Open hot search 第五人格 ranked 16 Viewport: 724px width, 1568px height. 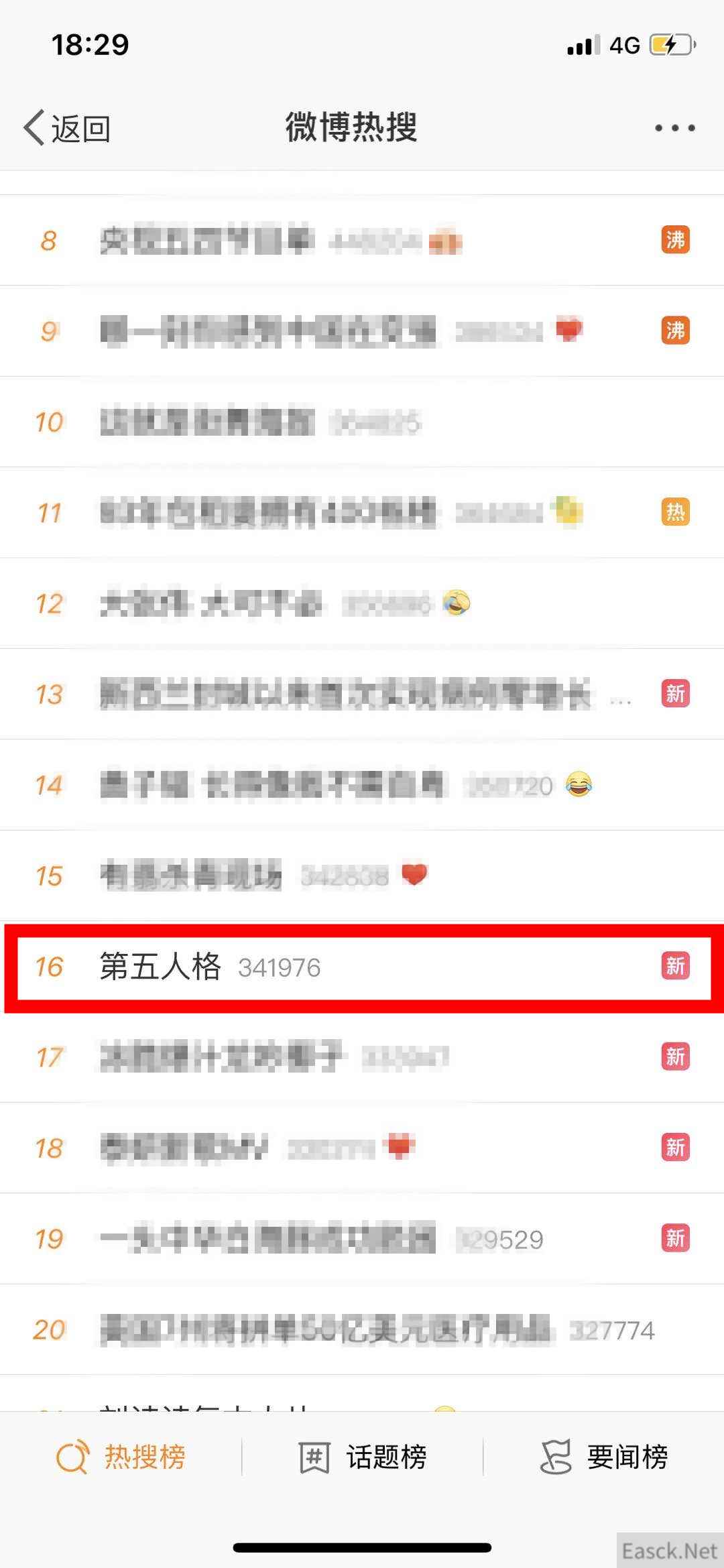(x=160, y=967)
